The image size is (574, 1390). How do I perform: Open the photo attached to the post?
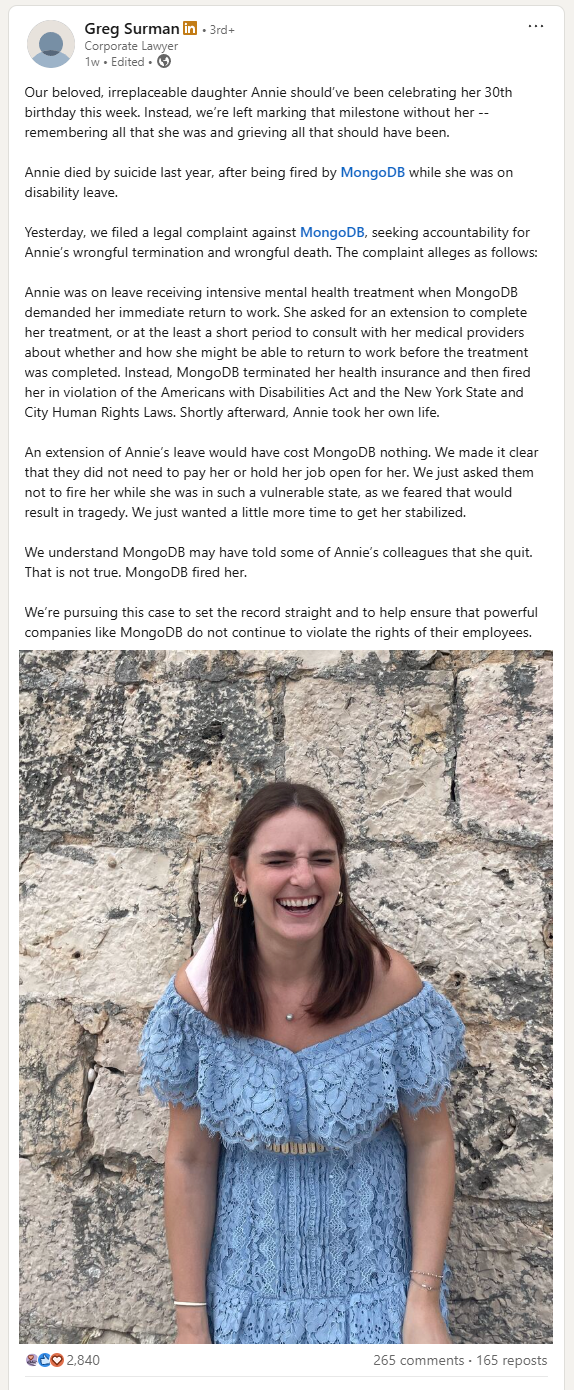[x=286, y=996]
